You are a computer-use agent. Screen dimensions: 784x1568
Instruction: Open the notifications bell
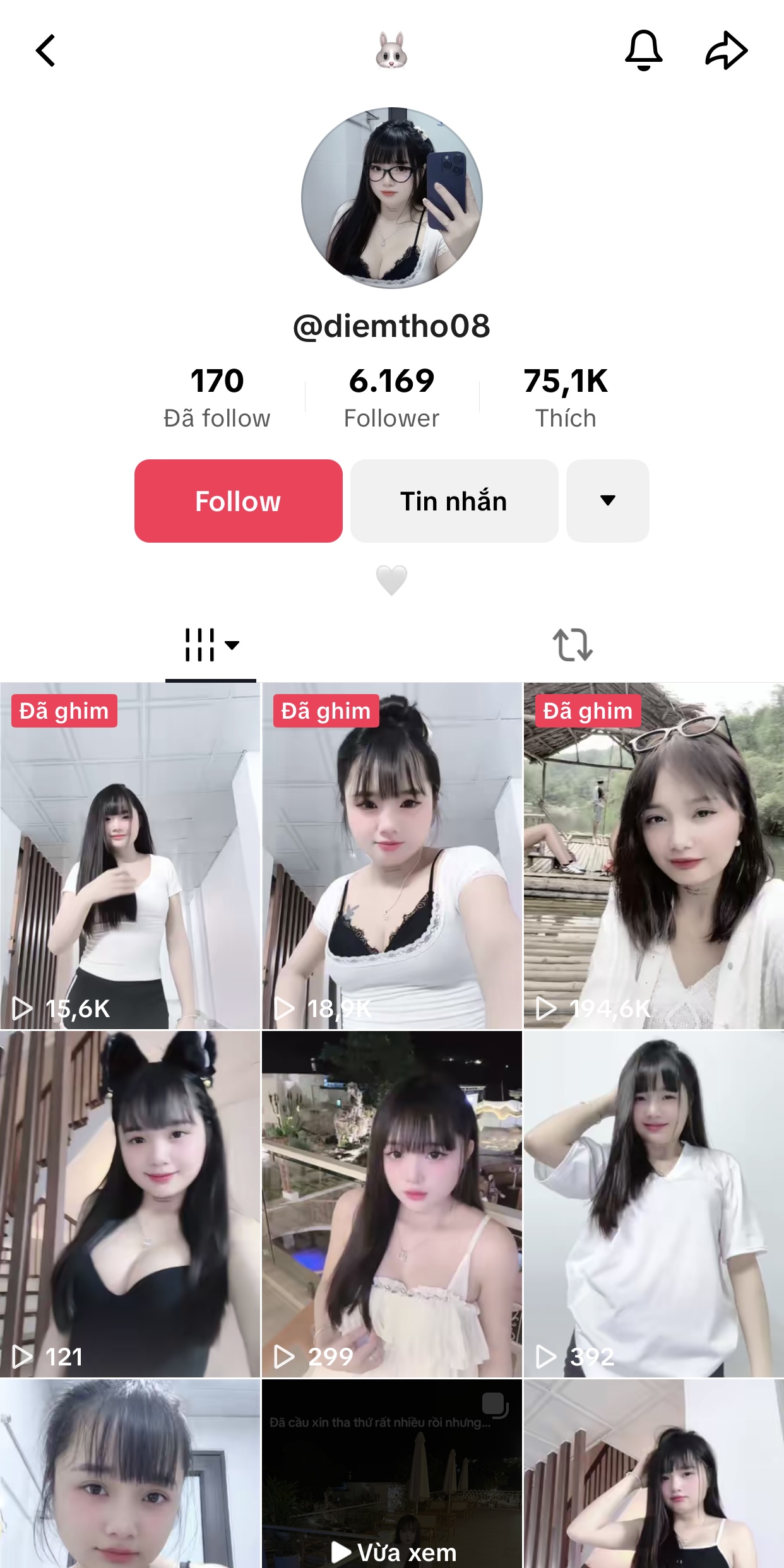click(x=643, y=50)
